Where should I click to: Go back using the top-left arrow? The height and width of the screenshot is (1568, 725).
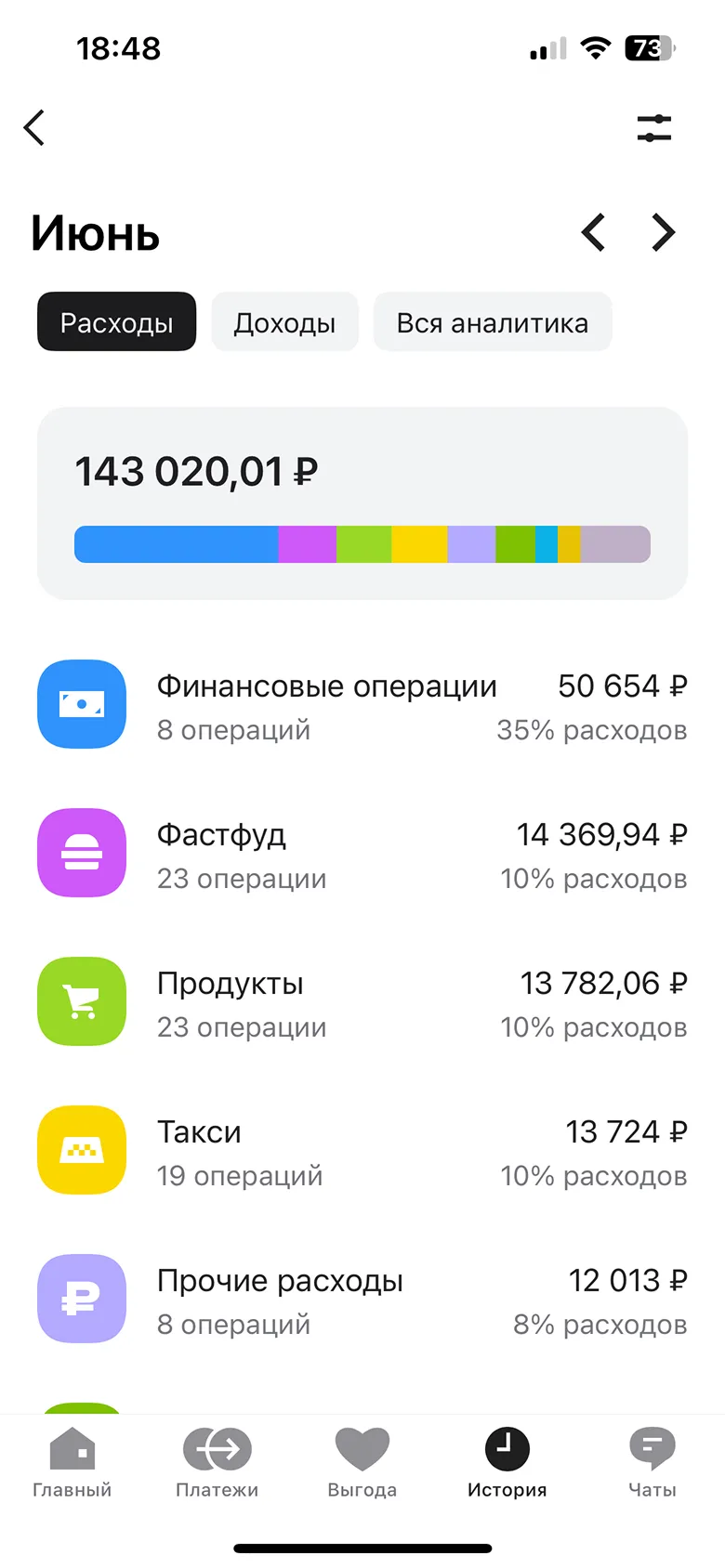coord(34,128)
